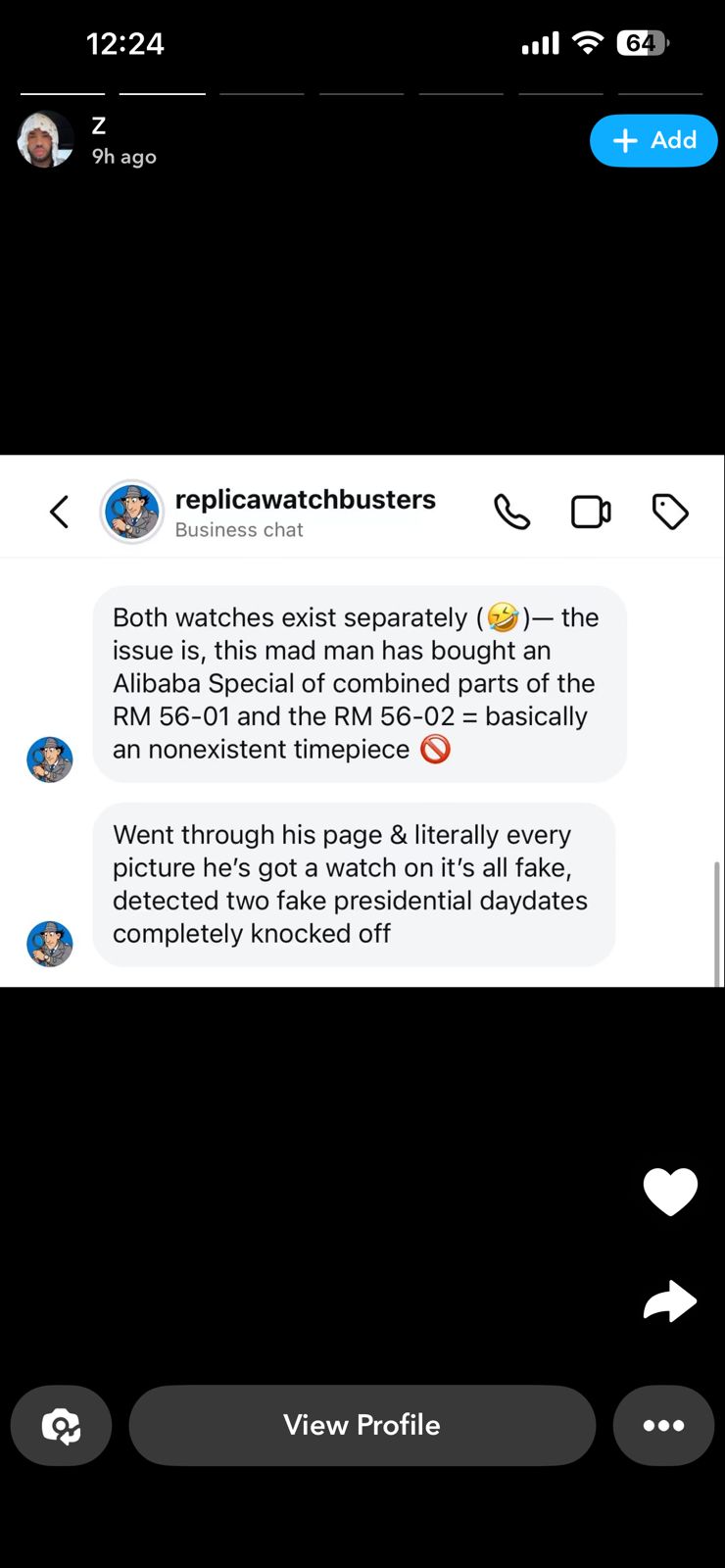
Task: Open the camera reply icon
Action: click(x=61, y=1425)
